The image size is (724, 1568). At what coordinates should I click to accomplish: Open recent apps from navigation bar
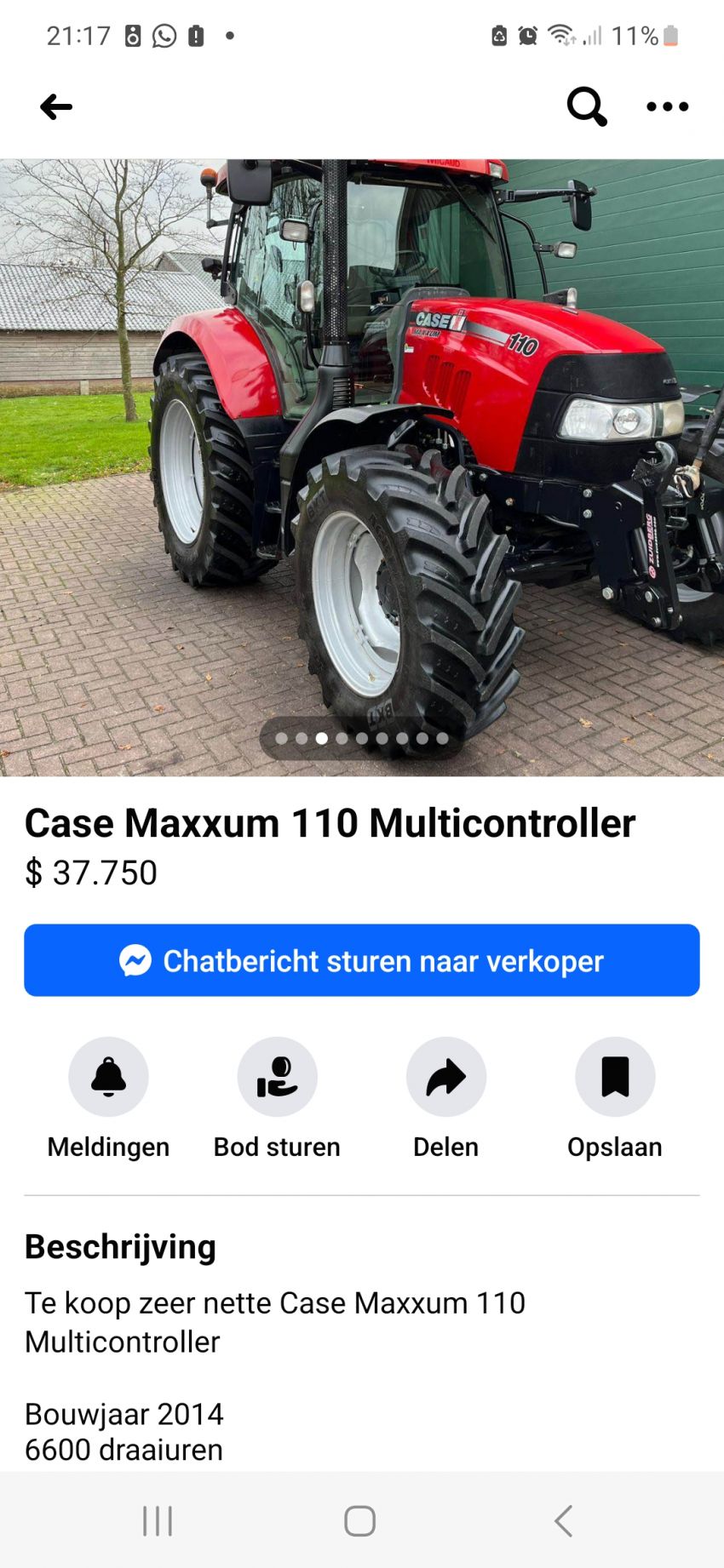158,1520
